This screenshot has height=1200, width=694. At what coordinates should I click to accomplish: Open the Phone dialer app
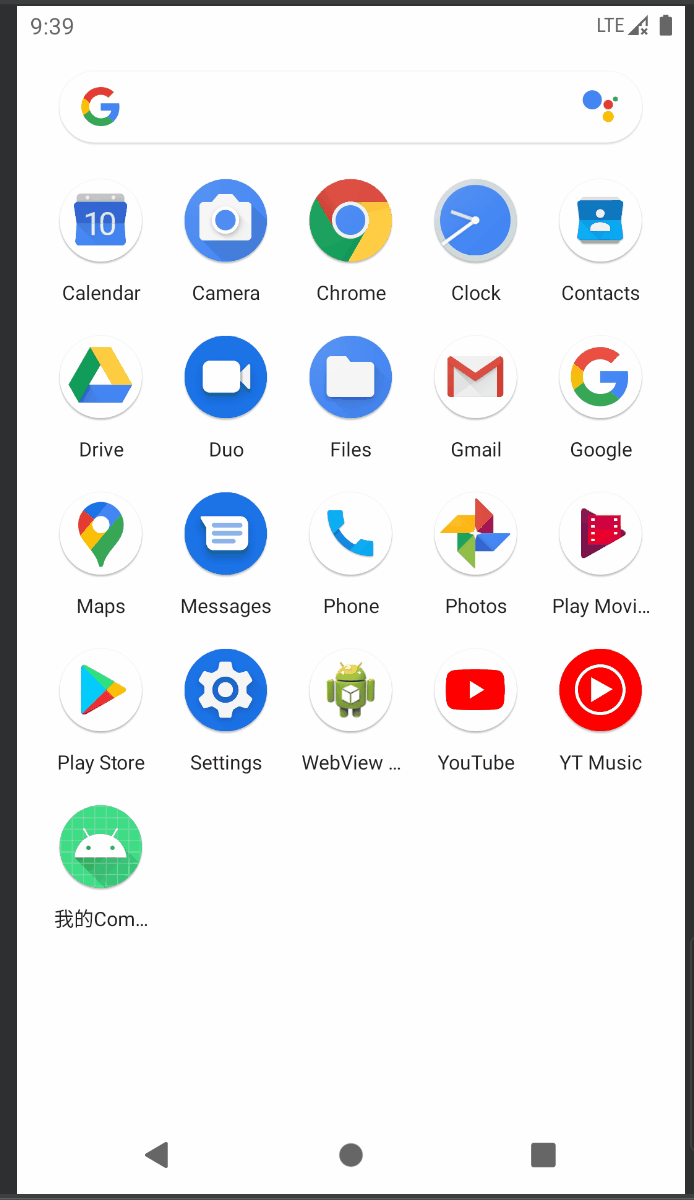pyautogui.click(x=351, y=535)
